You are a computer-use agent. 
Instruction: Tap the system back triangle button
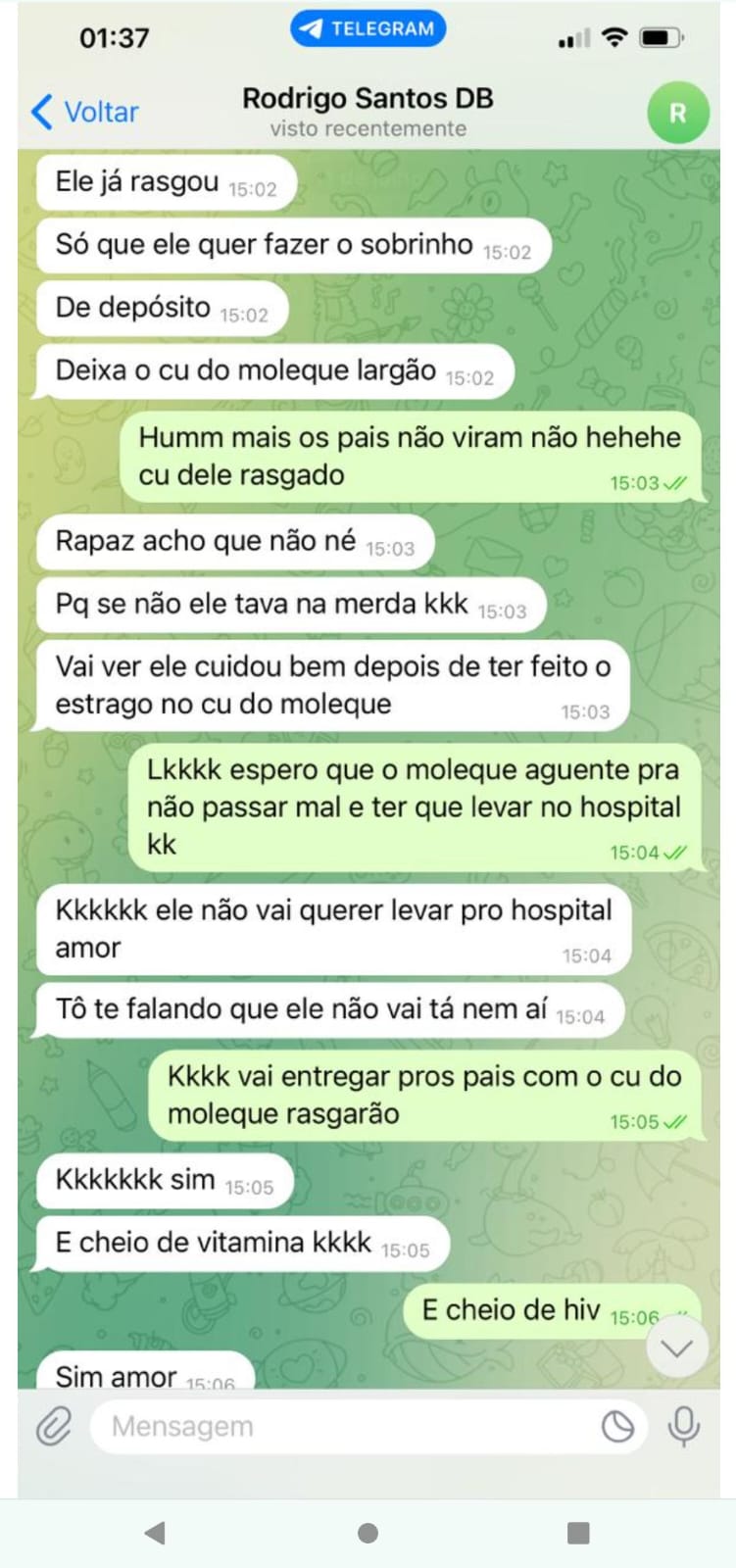[155, 1533]
